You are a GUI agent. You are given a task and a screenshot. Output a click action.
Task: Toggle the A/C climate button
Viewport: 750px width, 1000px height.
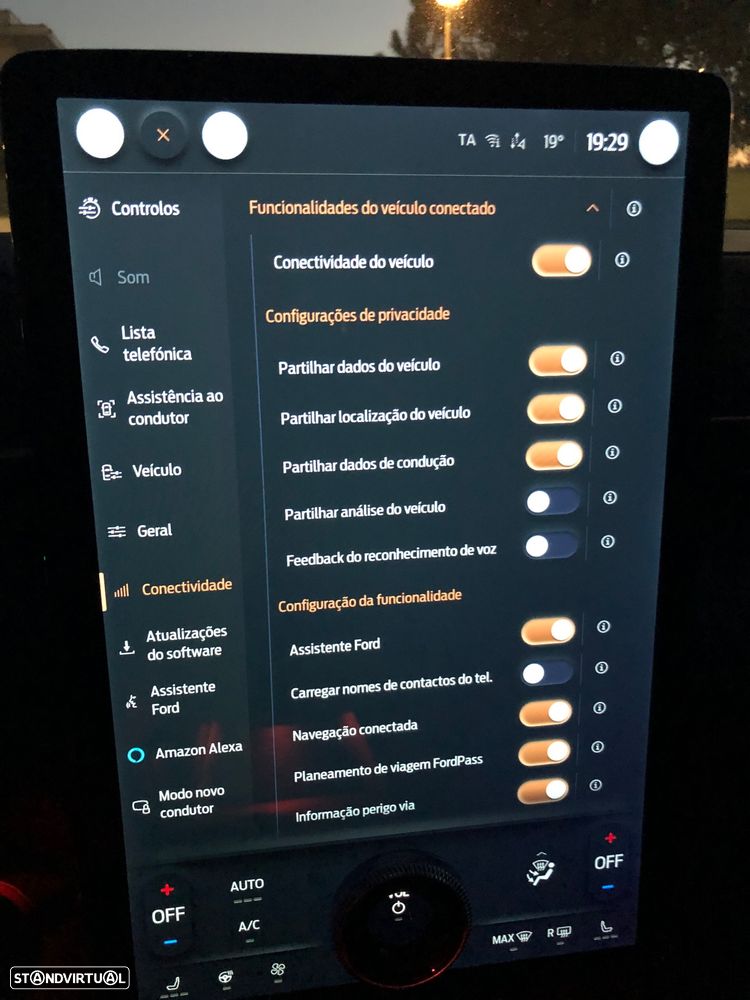click(249, 926)
